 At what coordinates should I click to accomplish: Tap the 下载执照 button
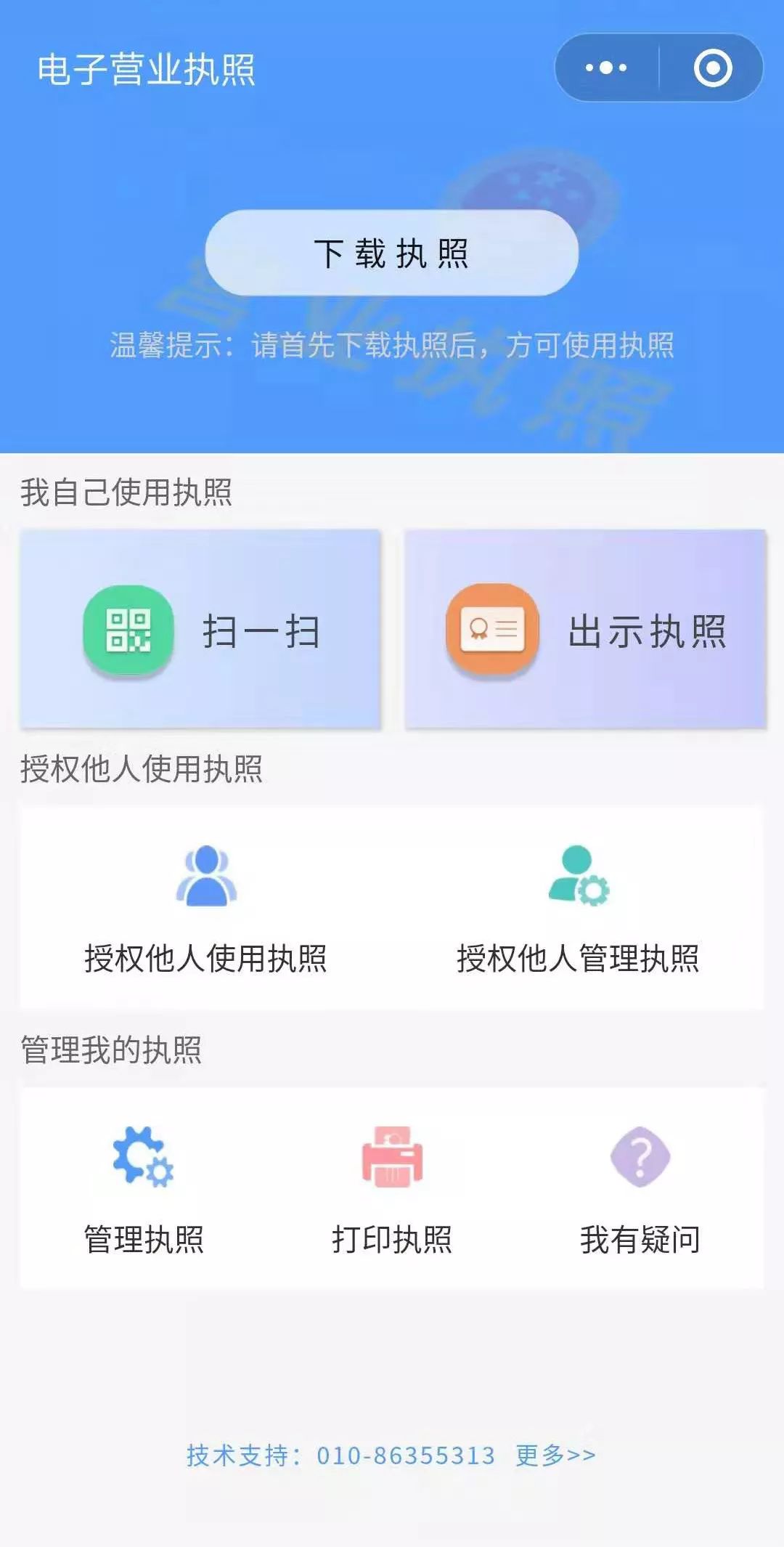point(392,253)
